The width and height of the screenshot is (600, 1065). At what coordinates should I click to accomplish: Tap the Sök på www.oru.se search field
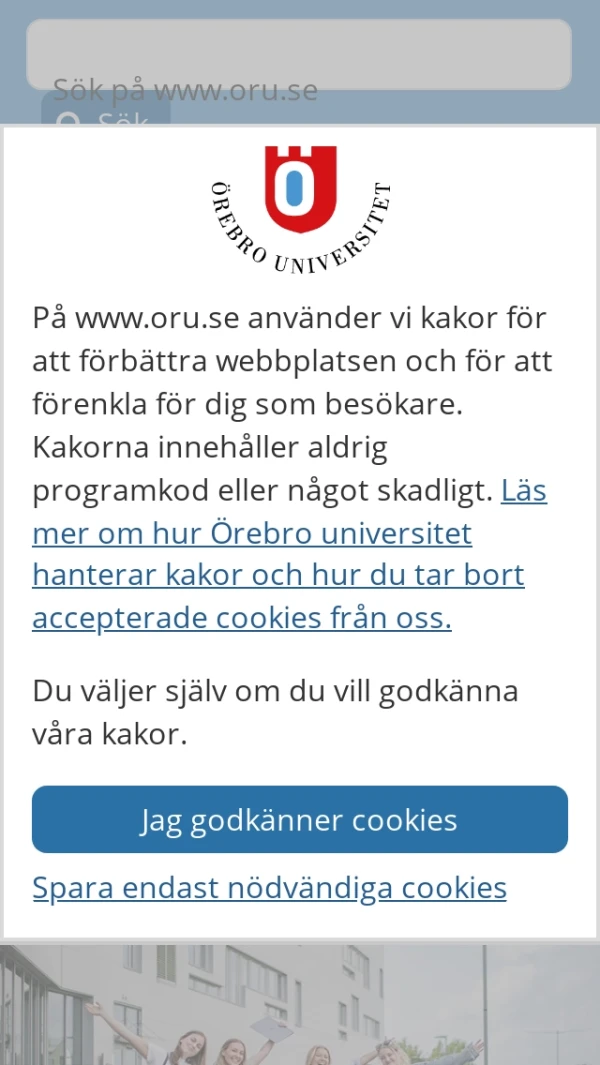coord(298,55)
